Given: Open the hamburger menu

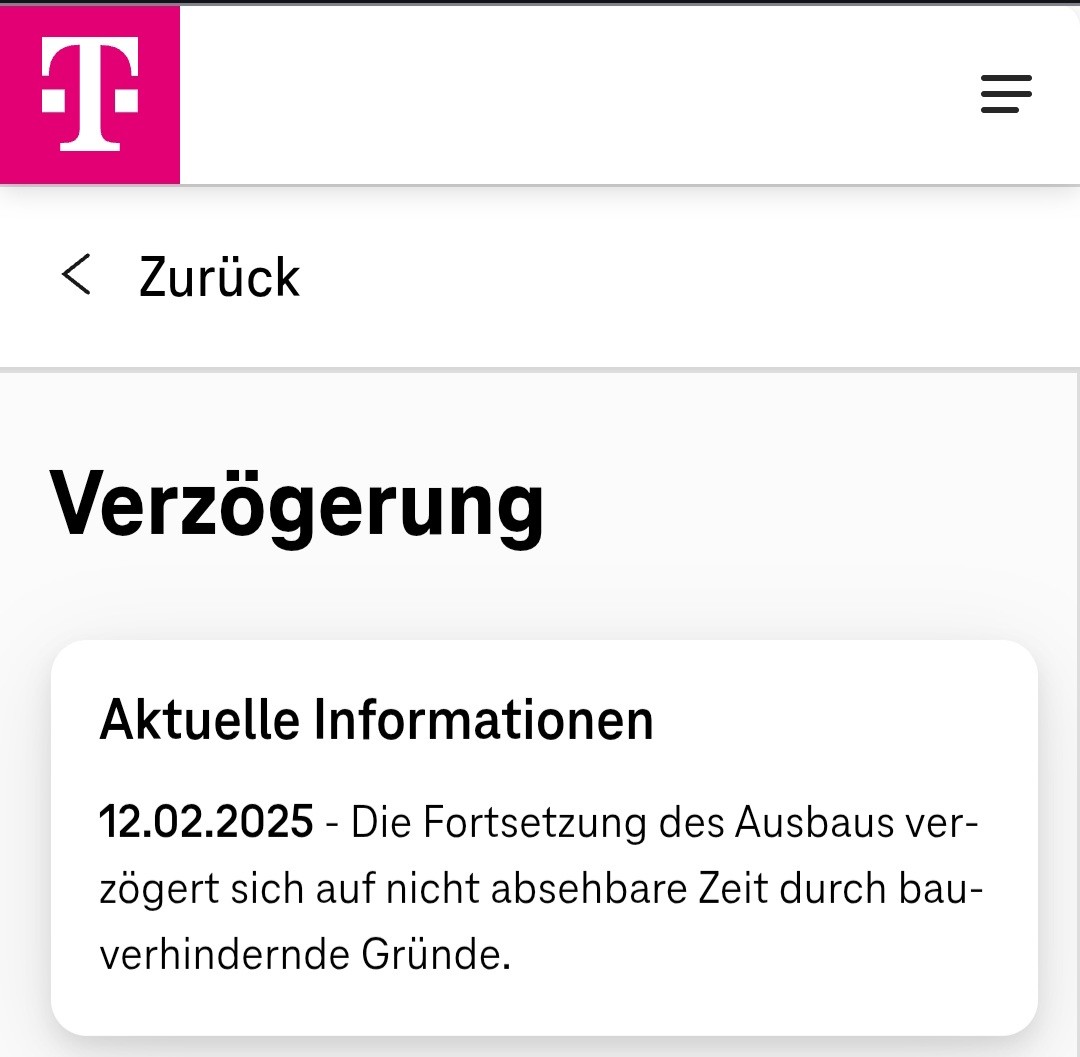Looking at the screenshot, I should click(x=1005, y=94).
